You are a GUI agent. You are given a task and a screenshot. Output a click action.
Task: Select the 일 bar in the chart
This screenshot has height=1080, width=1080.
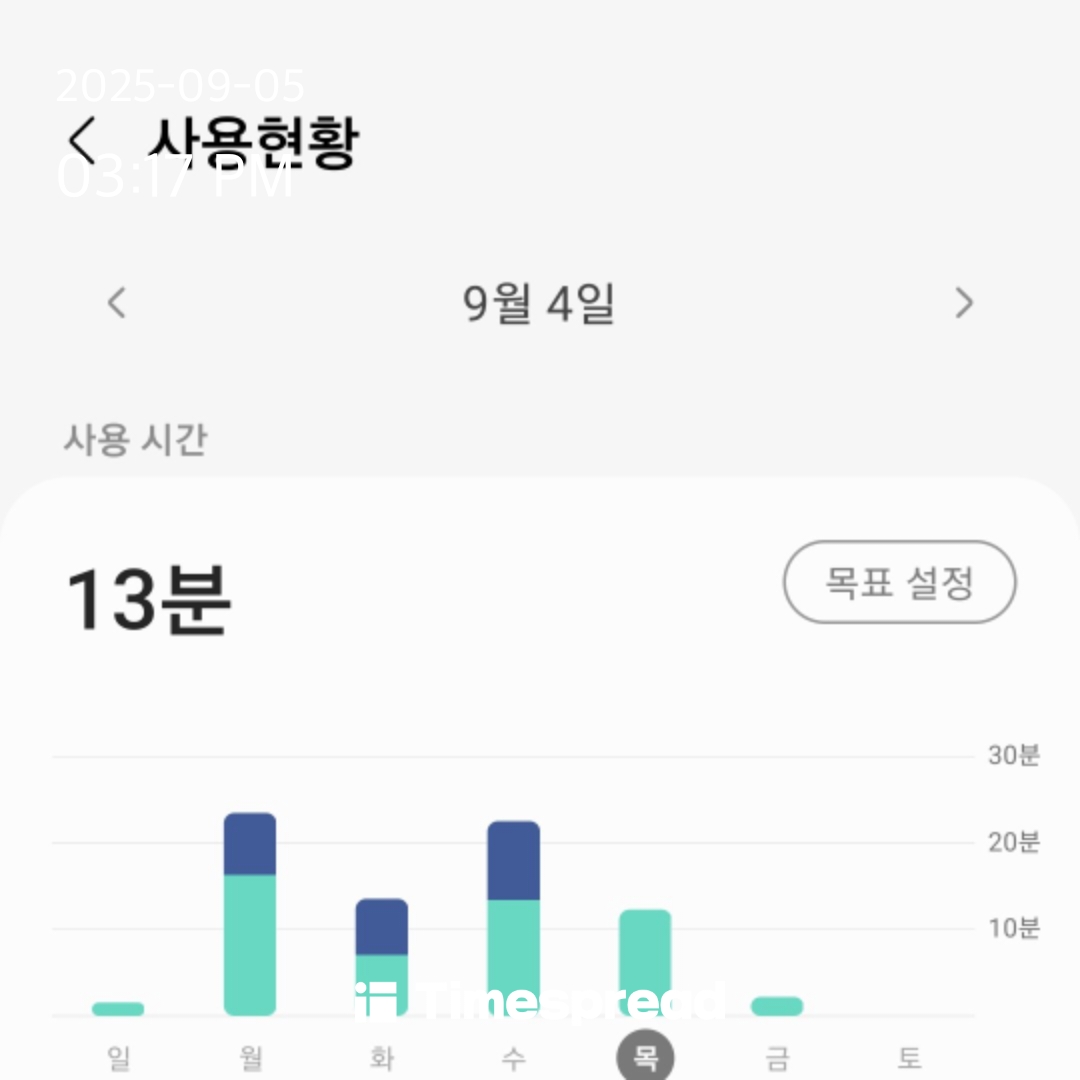tap(118, 1008)
